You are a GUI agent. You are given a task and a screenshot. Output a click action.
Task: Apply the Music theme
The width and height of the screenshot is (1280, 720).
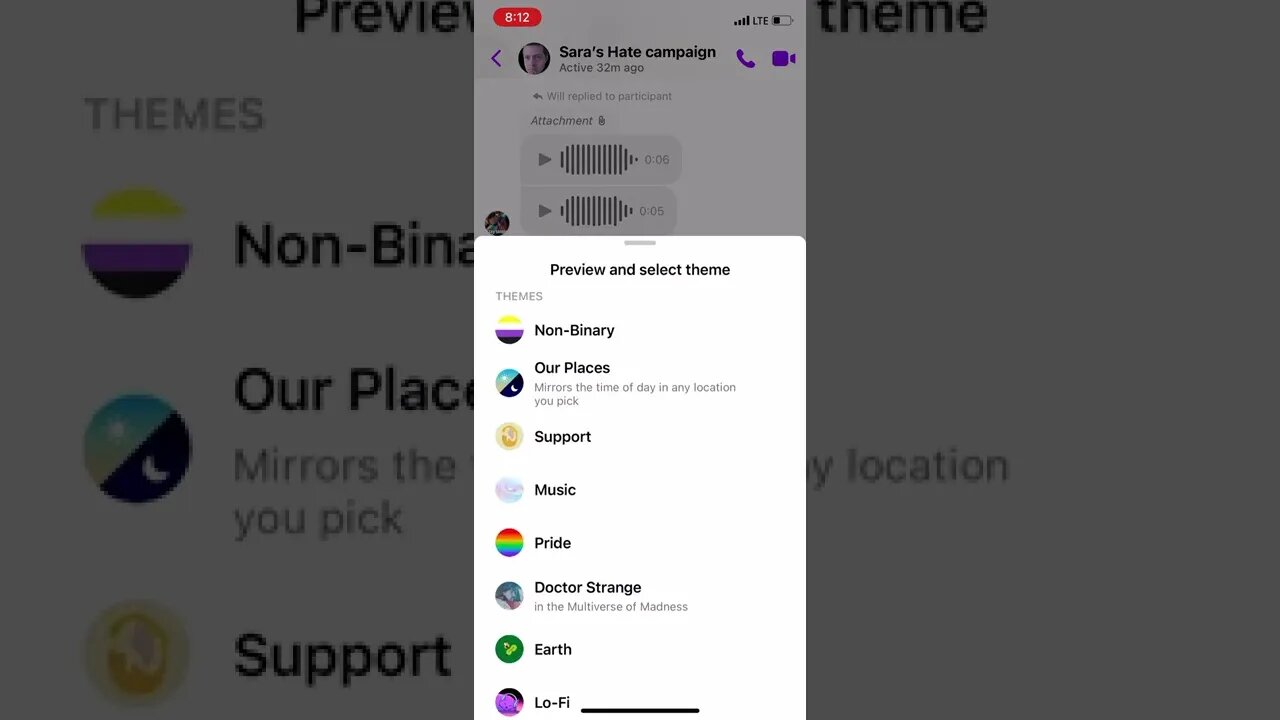tap(555, 490)
